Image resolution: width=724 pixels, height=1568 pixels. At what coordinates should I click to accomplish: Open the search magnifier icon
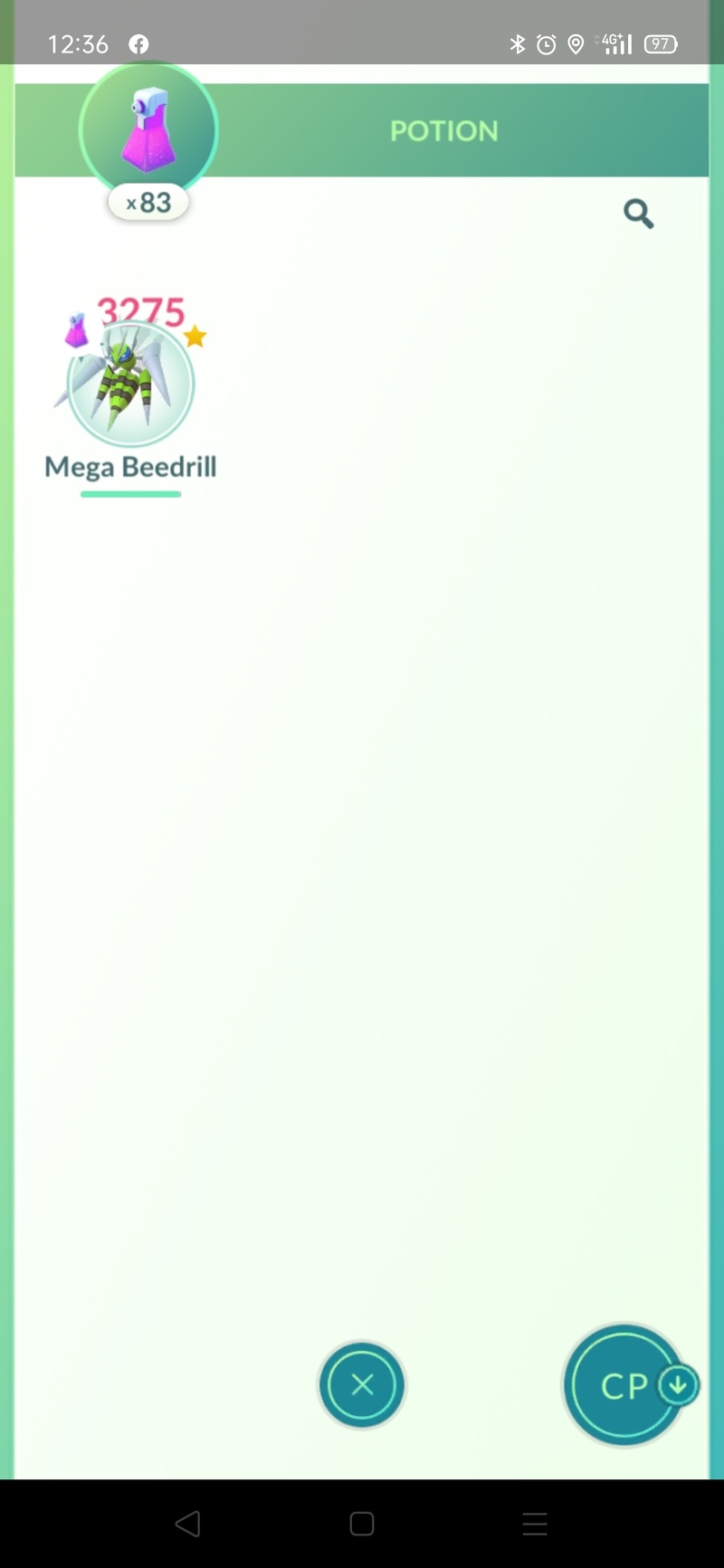[638, 214]
